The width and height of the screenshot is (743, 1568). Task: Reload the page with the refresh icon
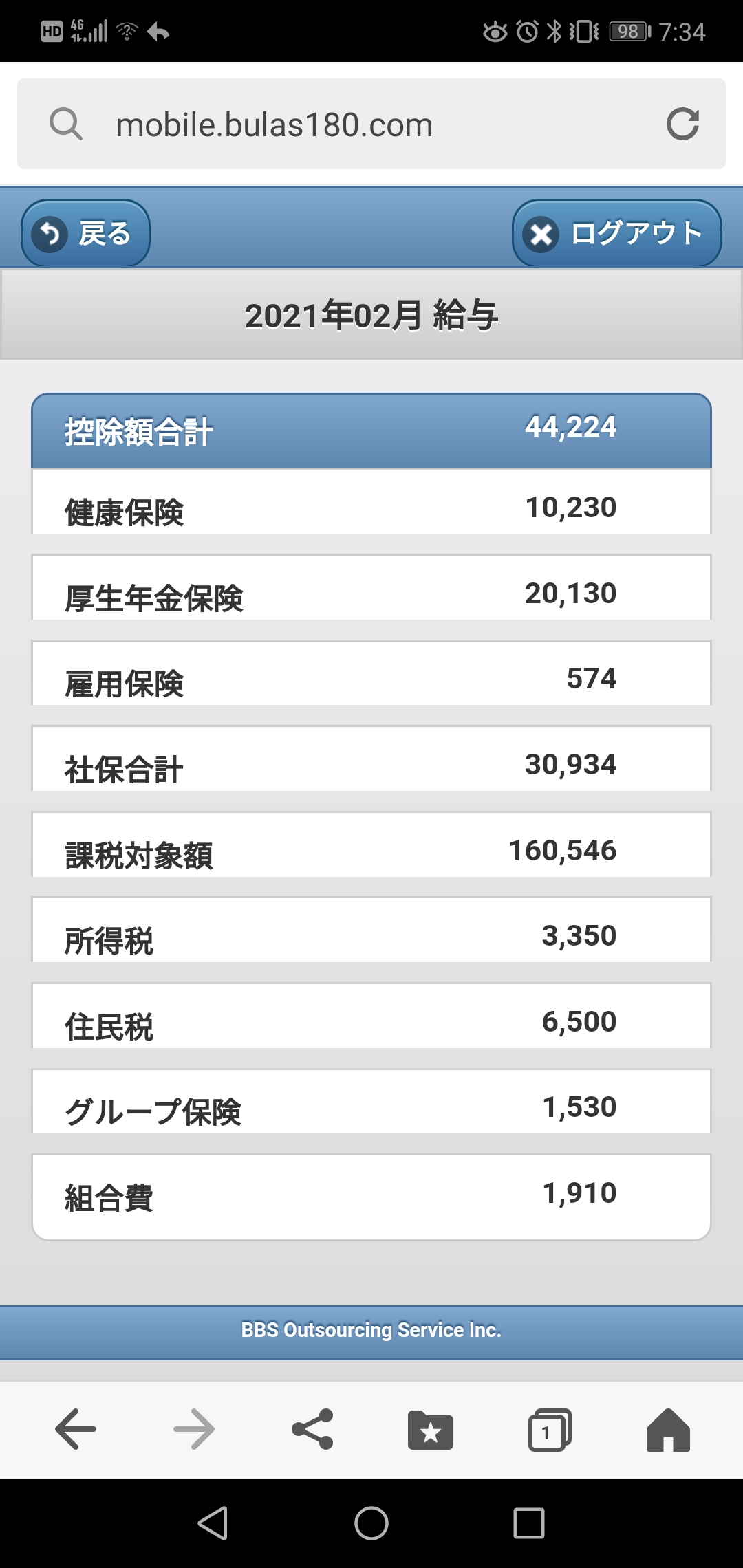coord(682,124)
